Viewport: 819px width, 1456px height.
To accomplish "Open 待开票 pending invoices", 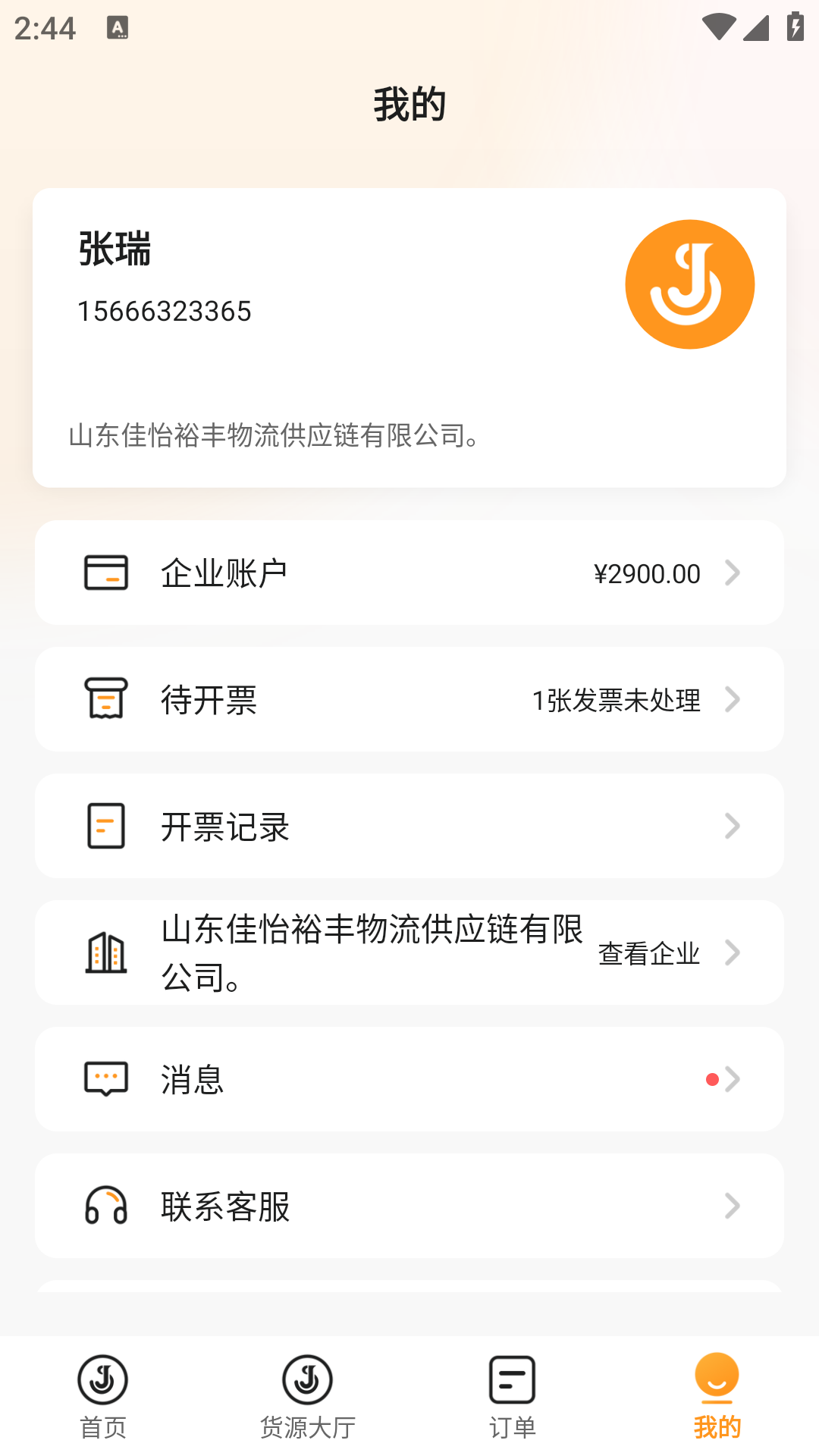I will coord(409,699).
